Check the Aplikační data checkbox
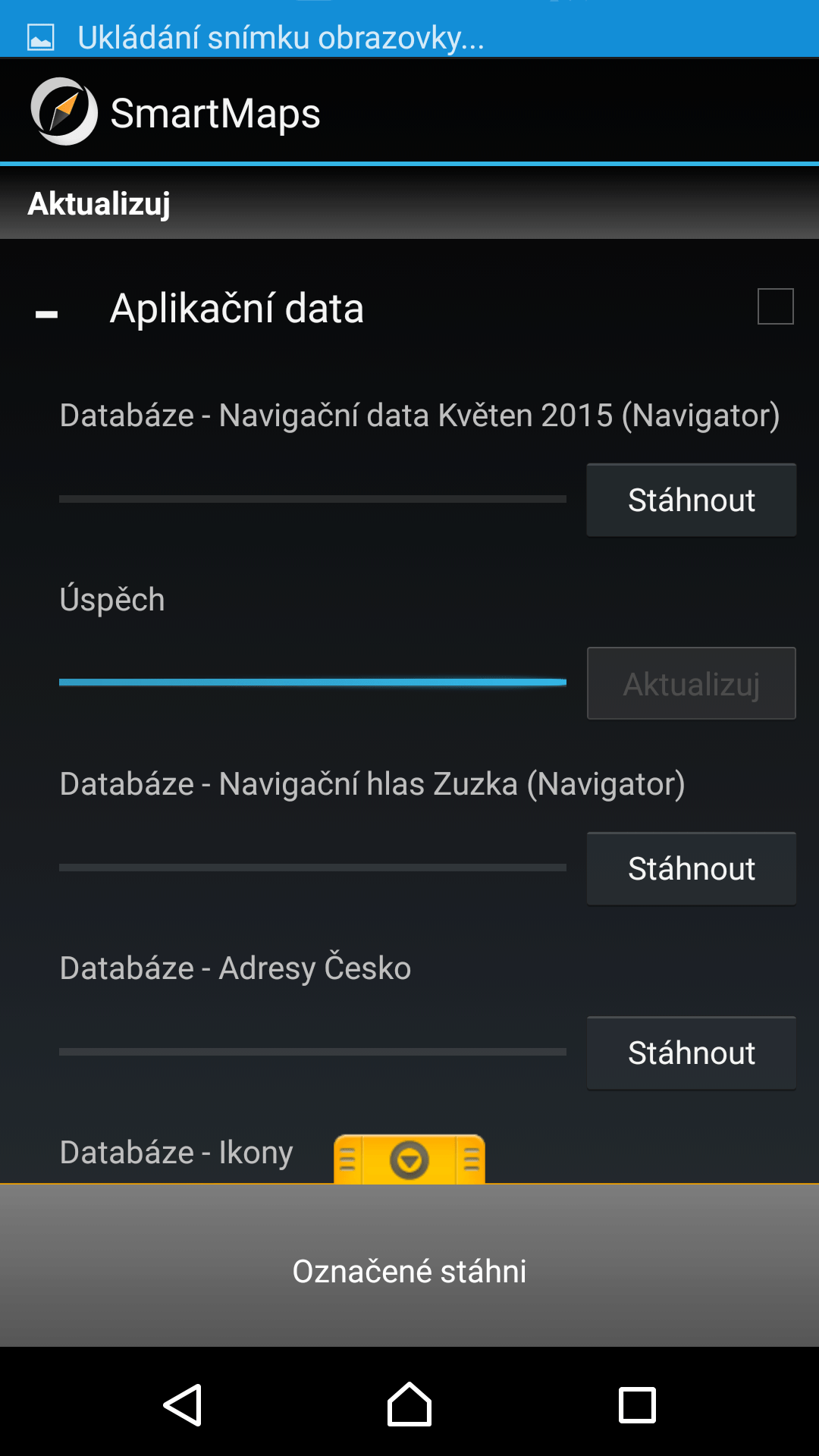 pos(775,306)
